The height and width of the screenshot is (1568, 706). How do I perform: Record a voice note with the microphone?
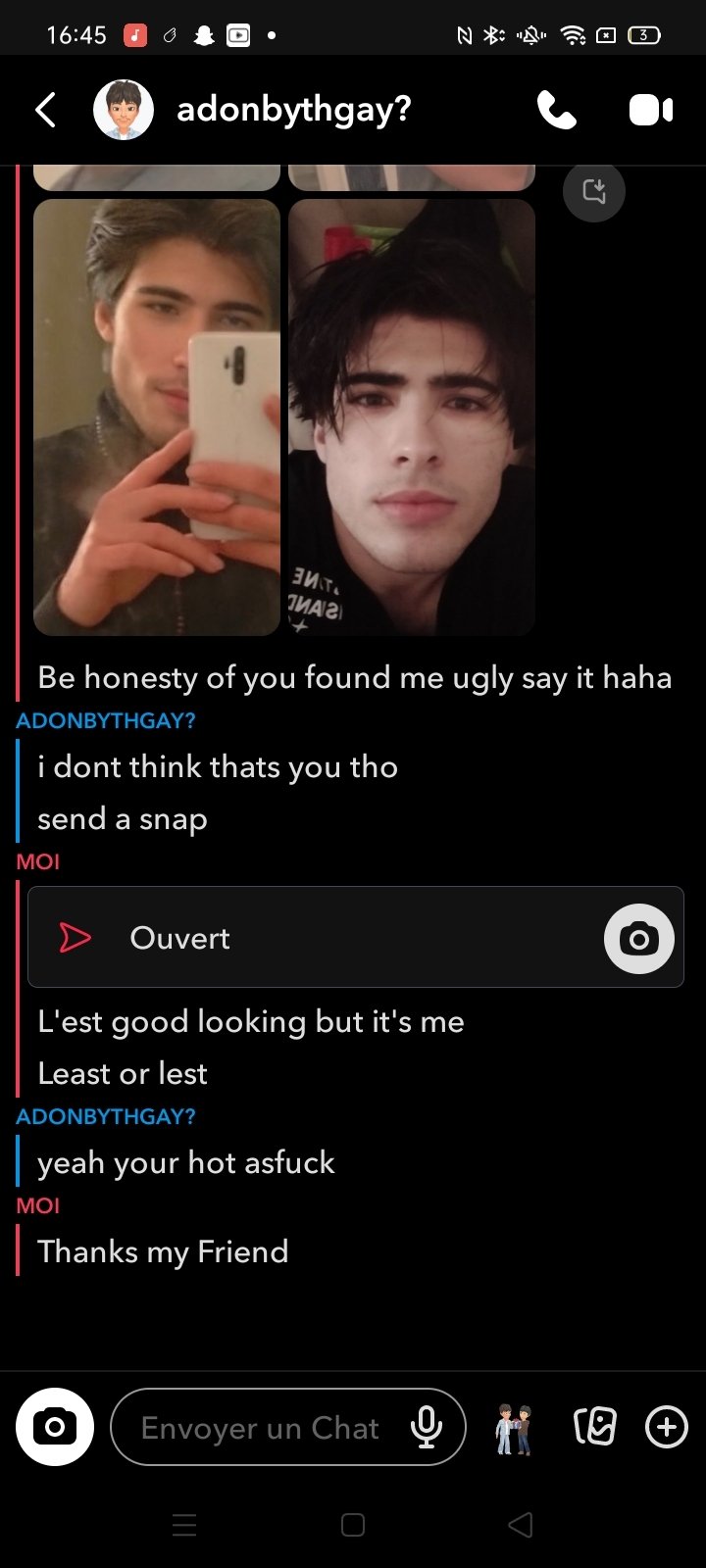[x=427, y=1428]
